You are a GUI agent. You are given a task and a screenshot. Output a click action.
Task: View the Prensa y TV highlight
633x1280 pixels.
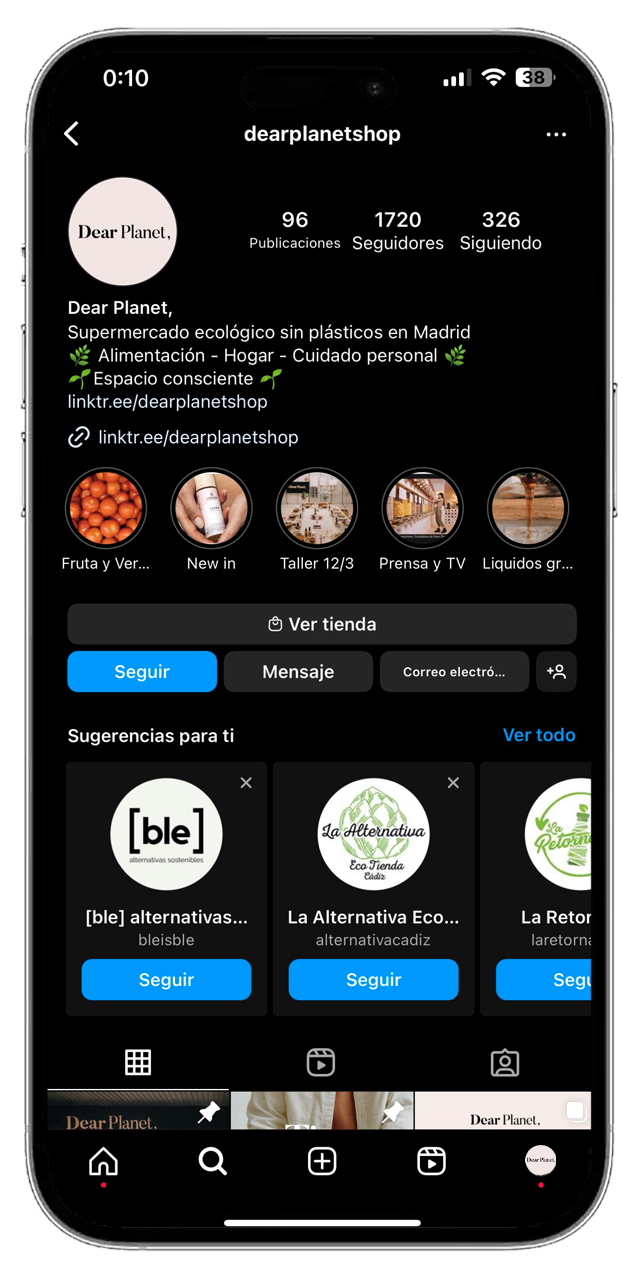coord(422,508)
